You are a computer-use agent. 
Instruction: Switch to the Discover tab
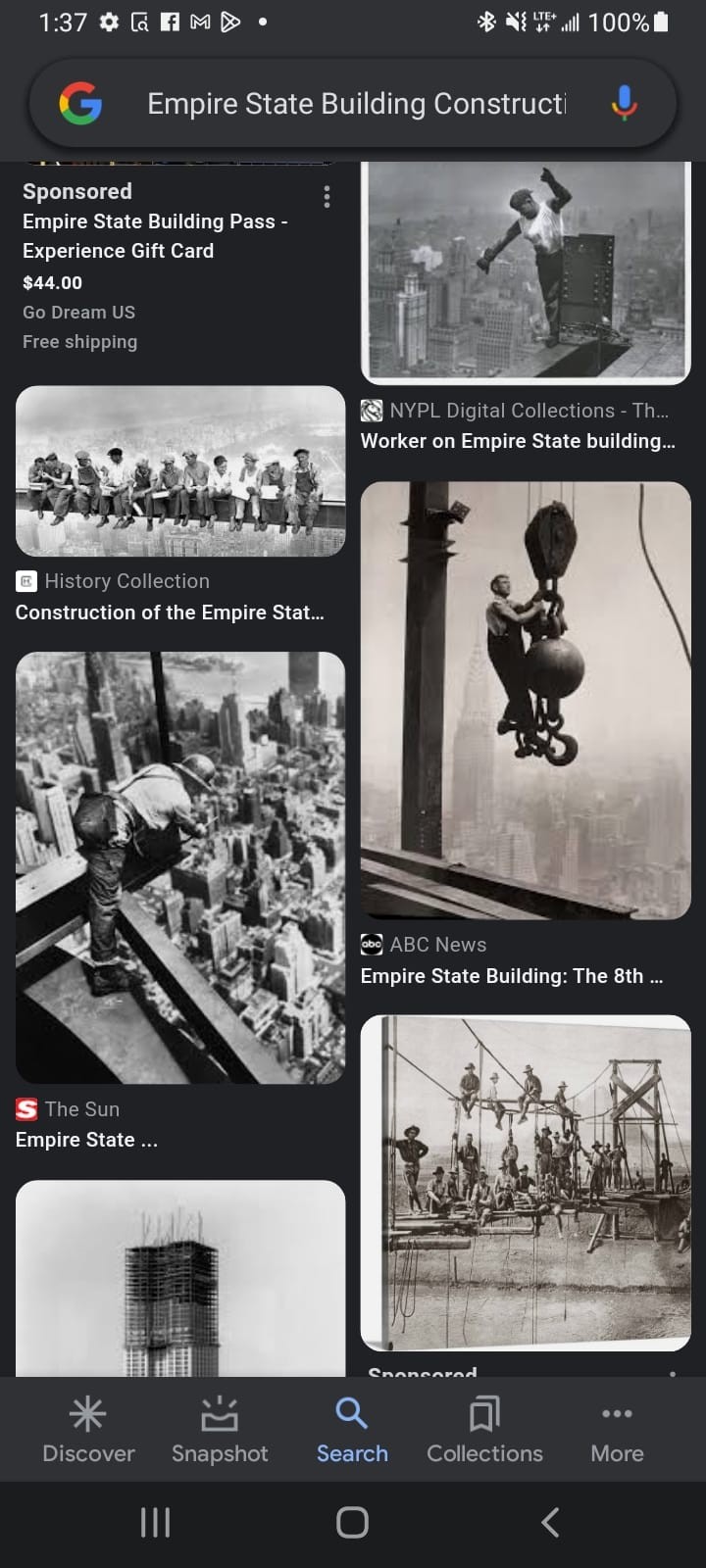coord(88,1430)
